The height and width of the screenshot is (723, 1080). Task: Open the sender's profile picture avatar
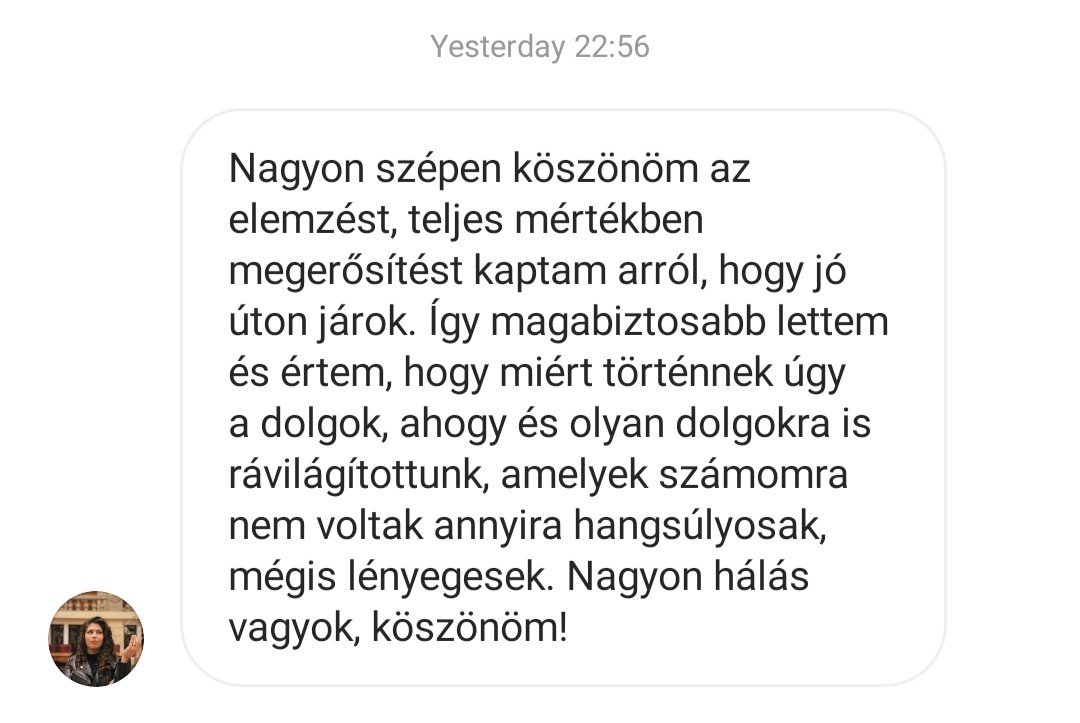click(96, 638)
